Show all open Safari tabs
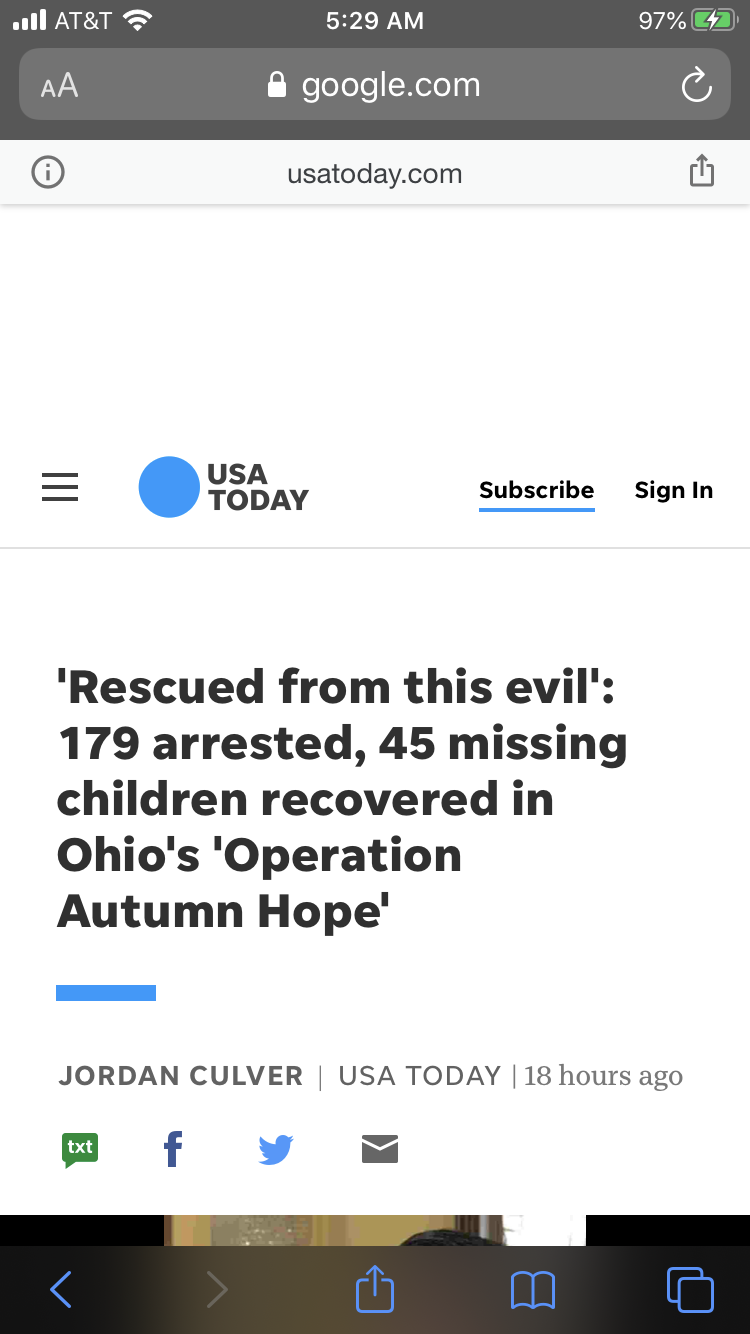Viewport: 750px width, 1334px height. tap(690, 1289)
